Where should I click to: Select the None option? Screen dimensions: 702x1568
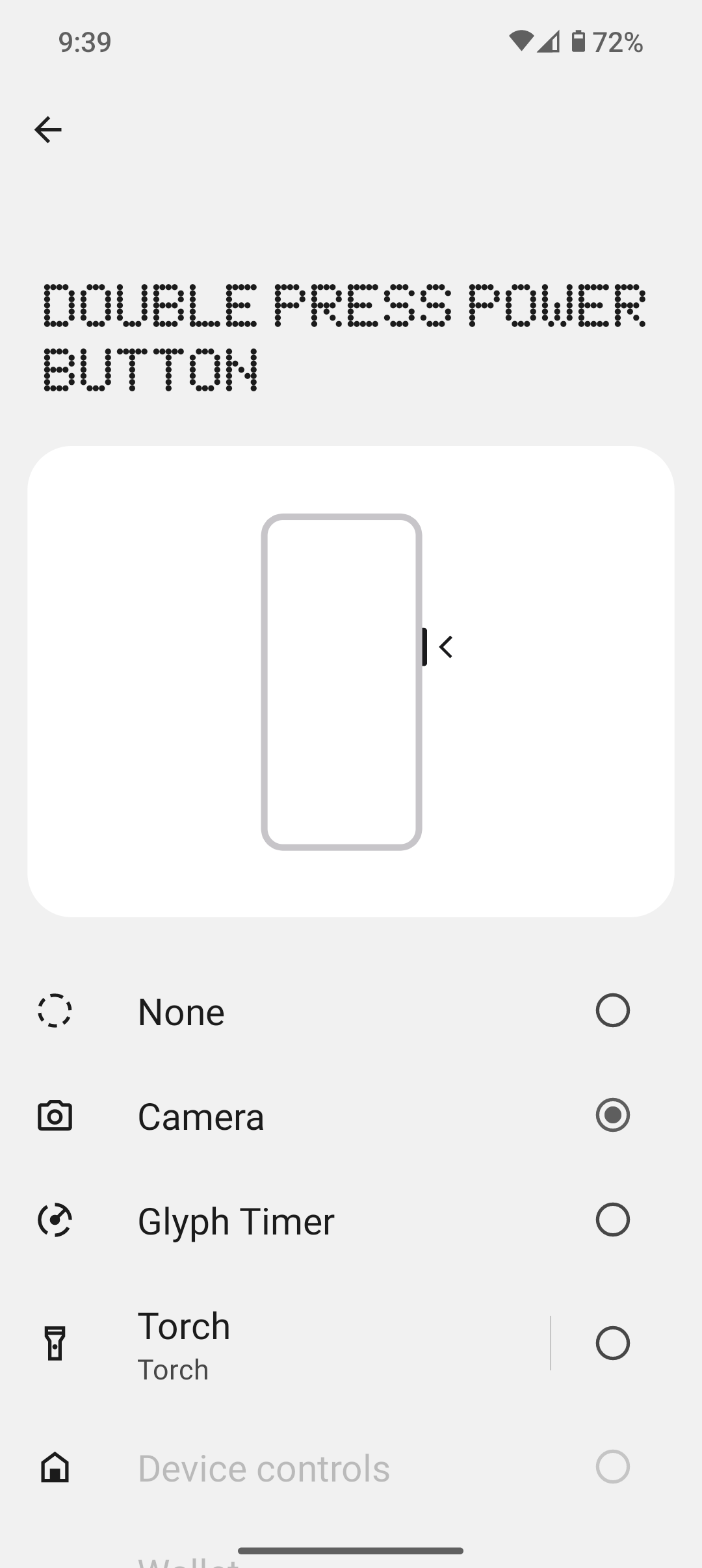tap(612, 1011)
